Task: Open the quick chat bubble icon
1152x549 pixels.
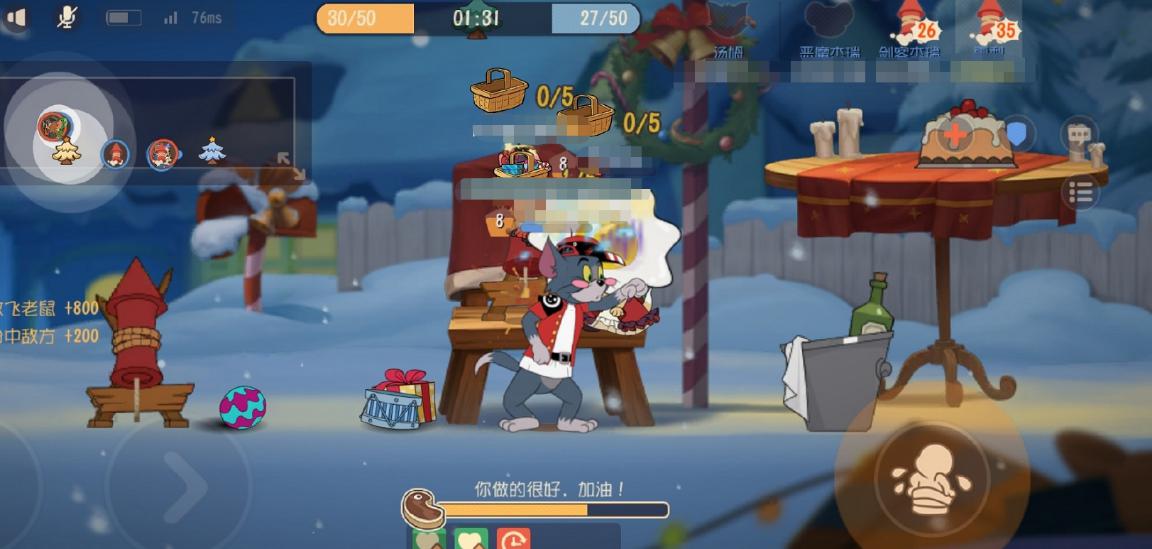Action: (x=1078, y=135)
